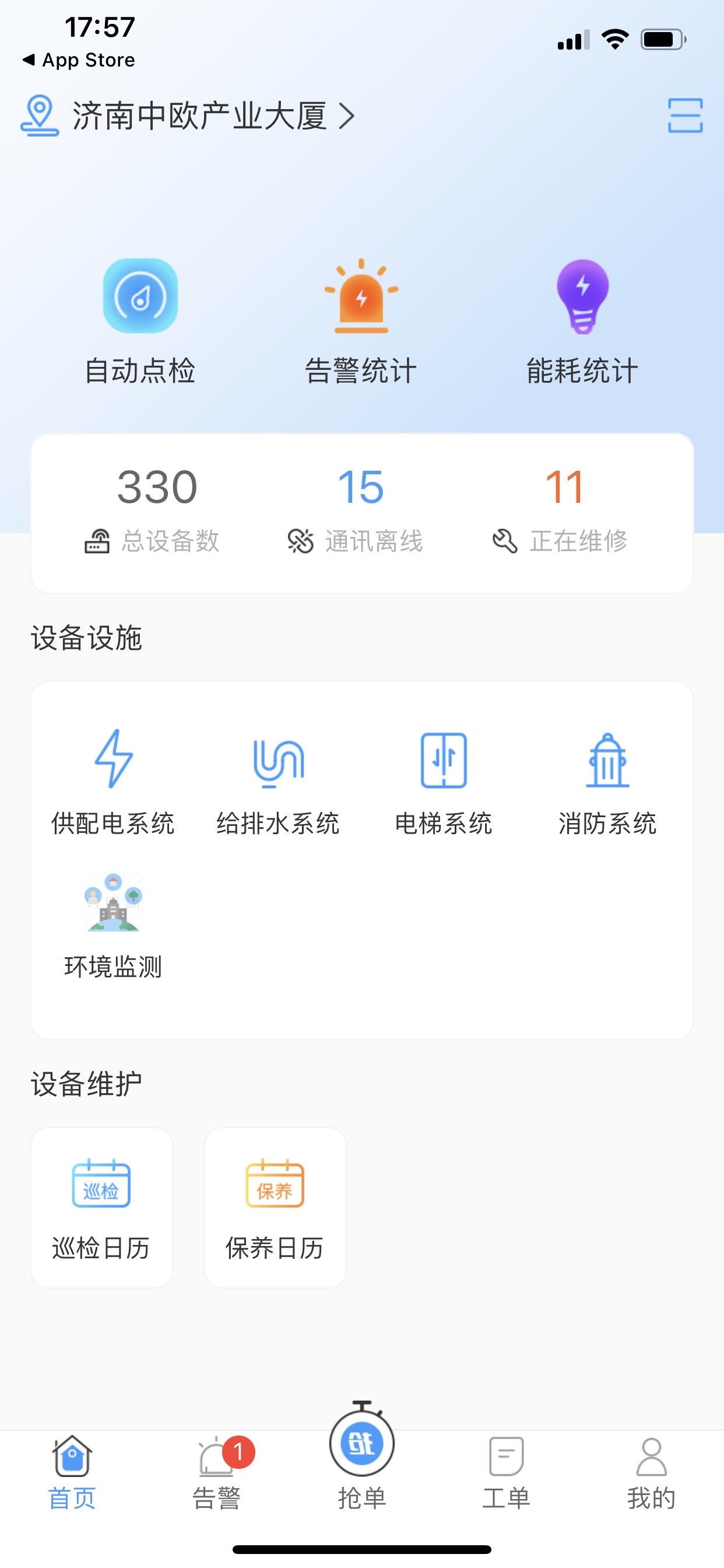
Task: Open 供配电系统 power system
Action: pos(113,782)
